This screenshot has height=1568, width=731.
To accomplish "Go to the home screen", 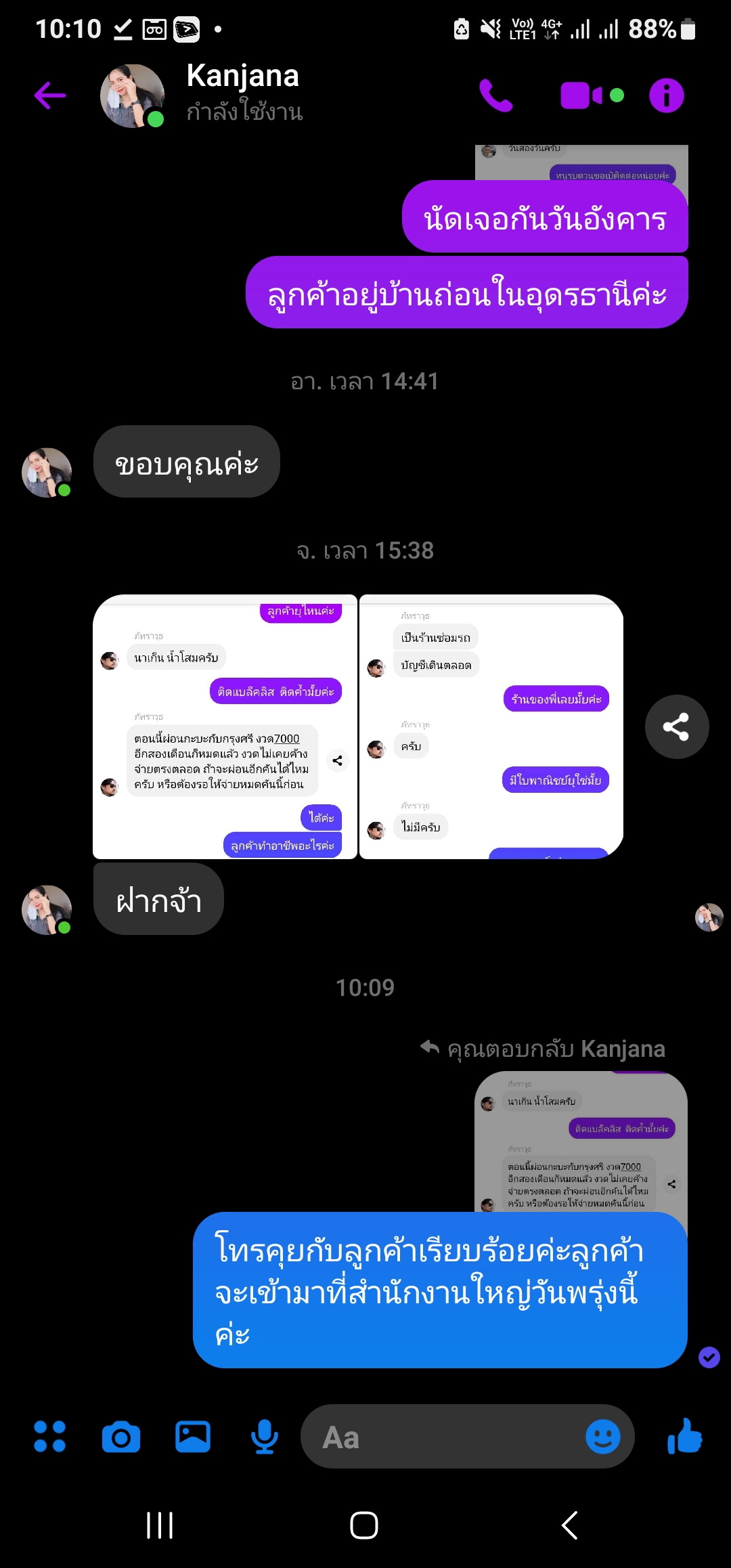I will pyautogui.click(x=364, y=1525).
